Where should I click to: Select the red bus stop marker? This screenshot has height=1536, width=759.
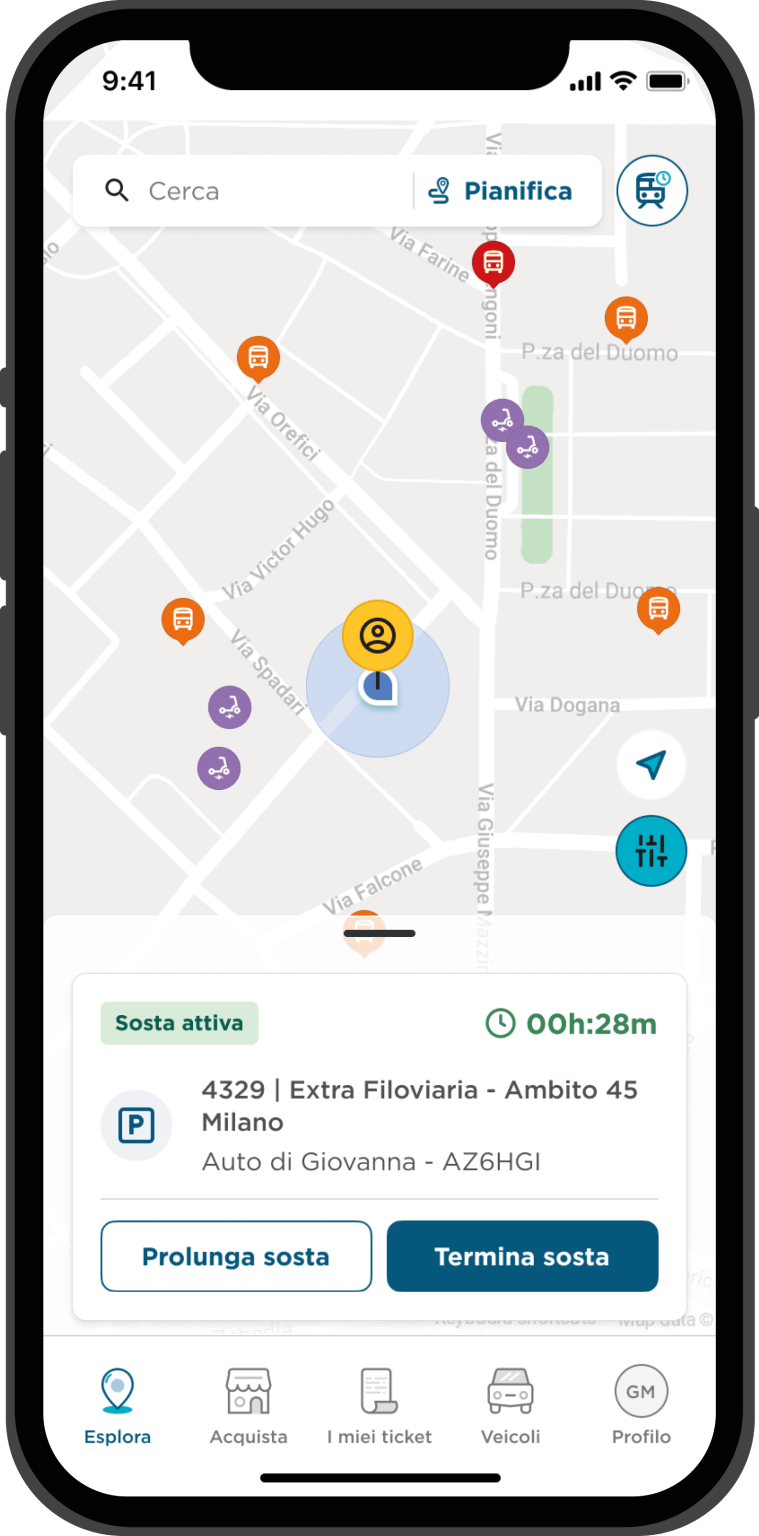493,264
